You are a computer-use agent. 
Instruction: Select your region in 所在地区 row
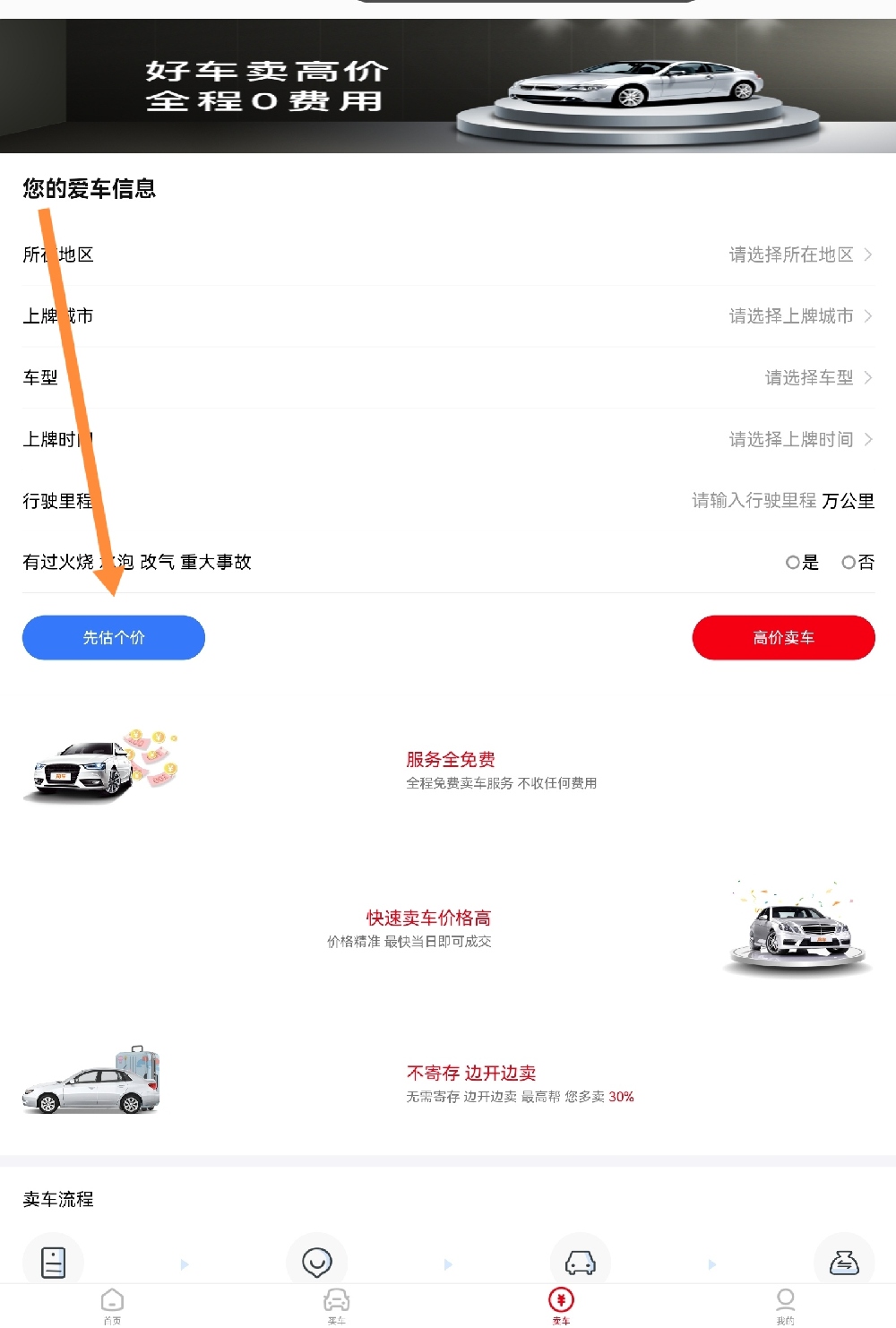tap(799, 254)
